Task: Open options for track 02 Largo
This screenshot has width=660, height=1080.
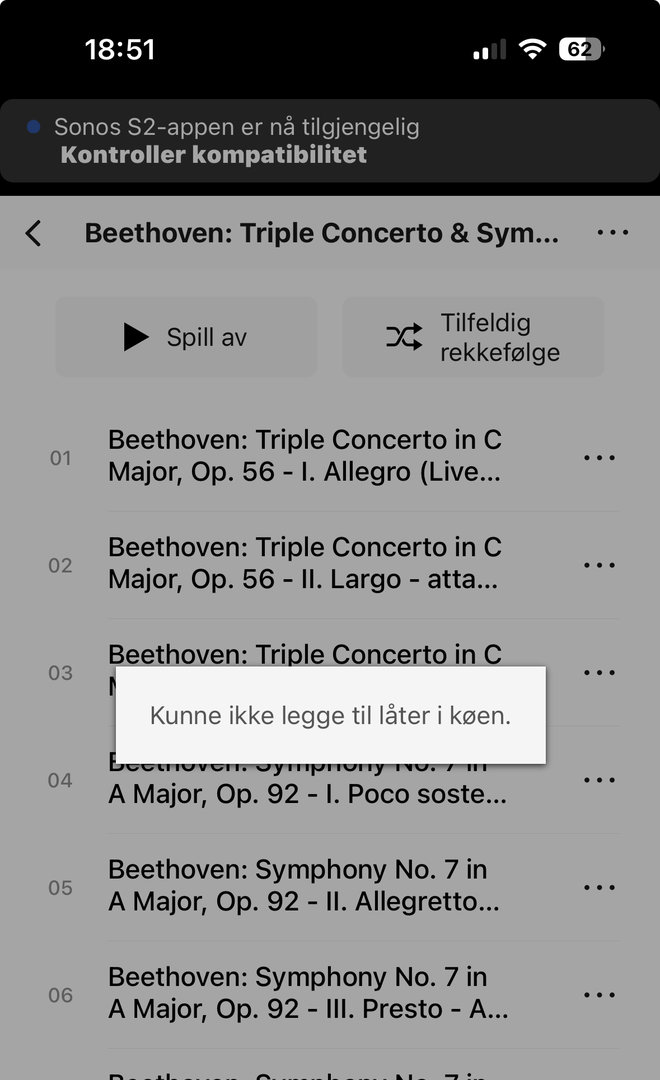Action: [599, 565]
